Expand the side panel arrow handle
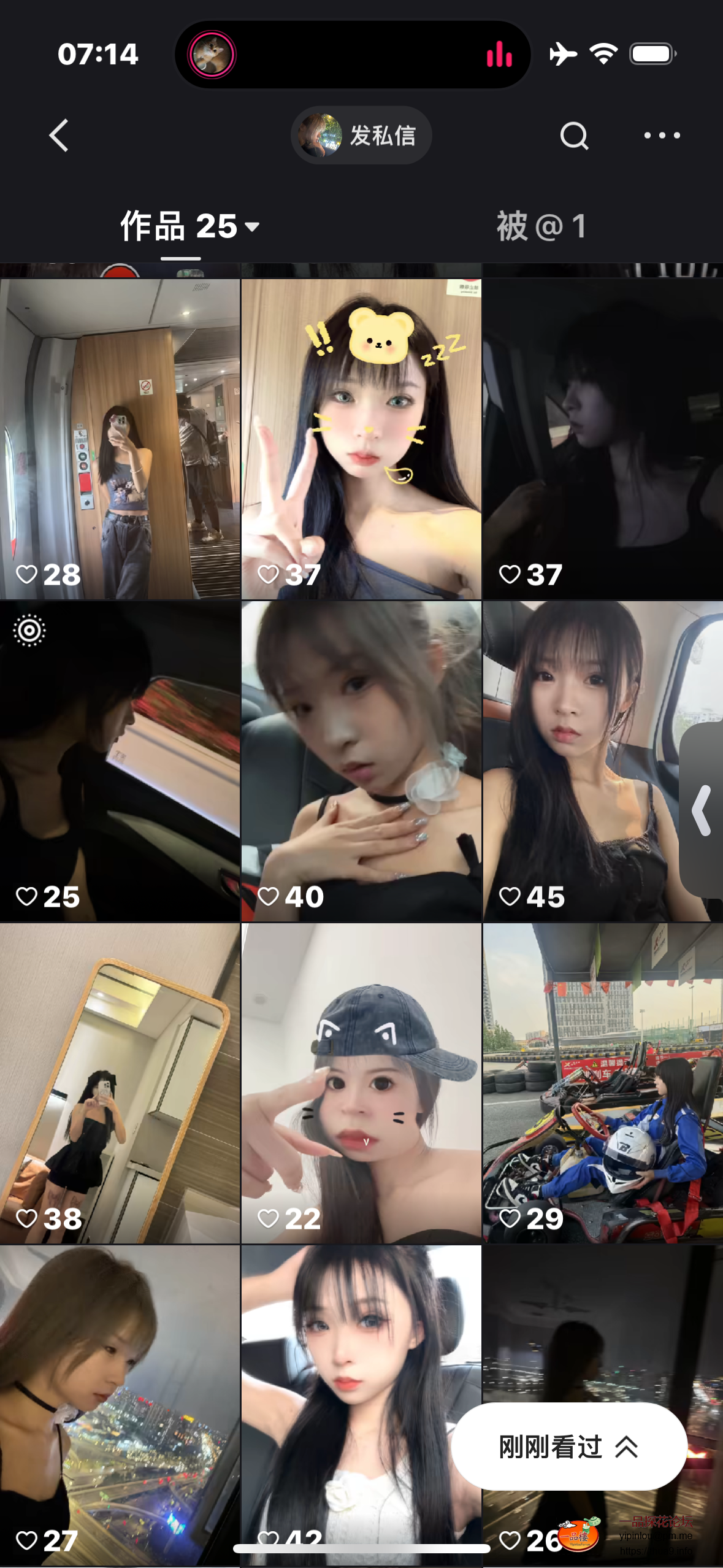The image size is (723, 1568). (x=702, y=810)
